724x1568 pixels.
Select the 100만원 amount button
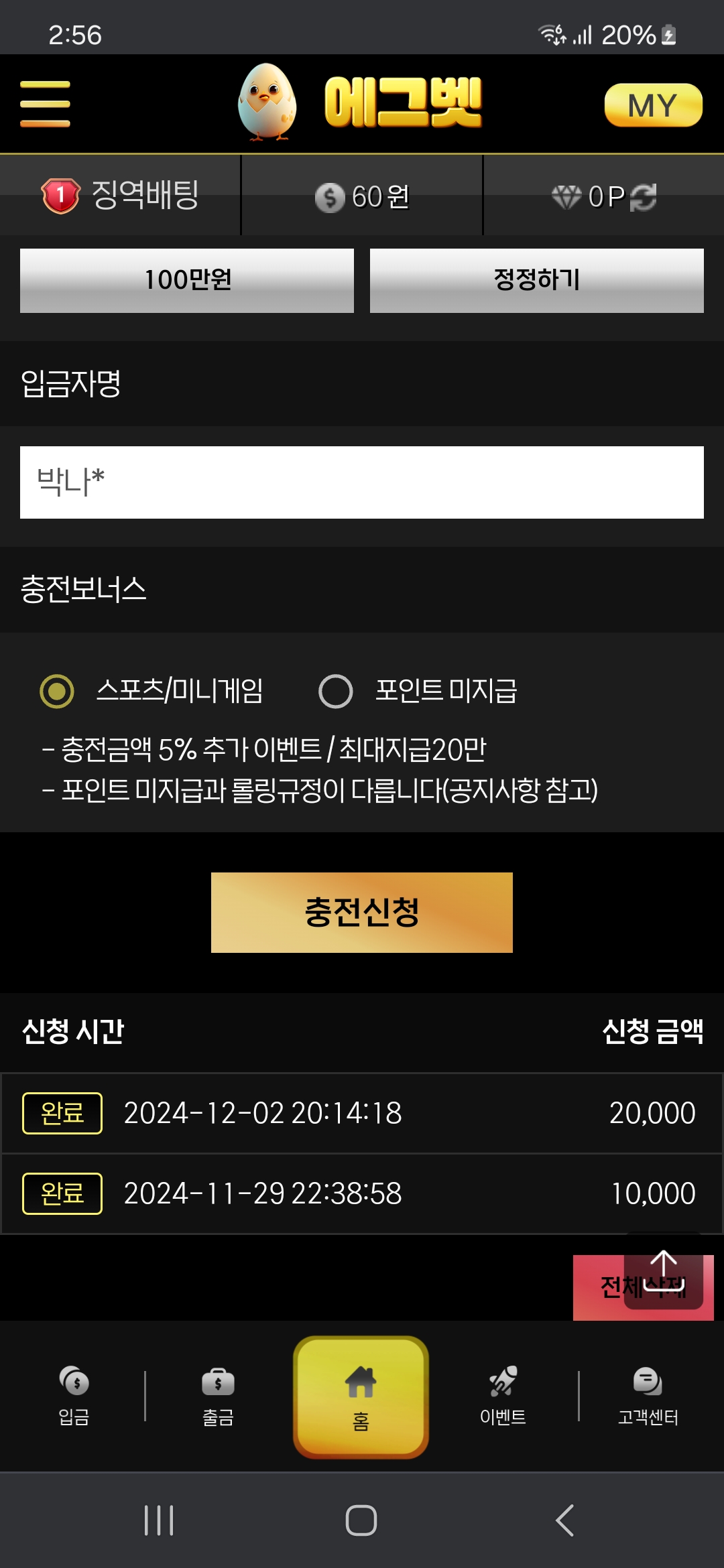tap(187, 280)
